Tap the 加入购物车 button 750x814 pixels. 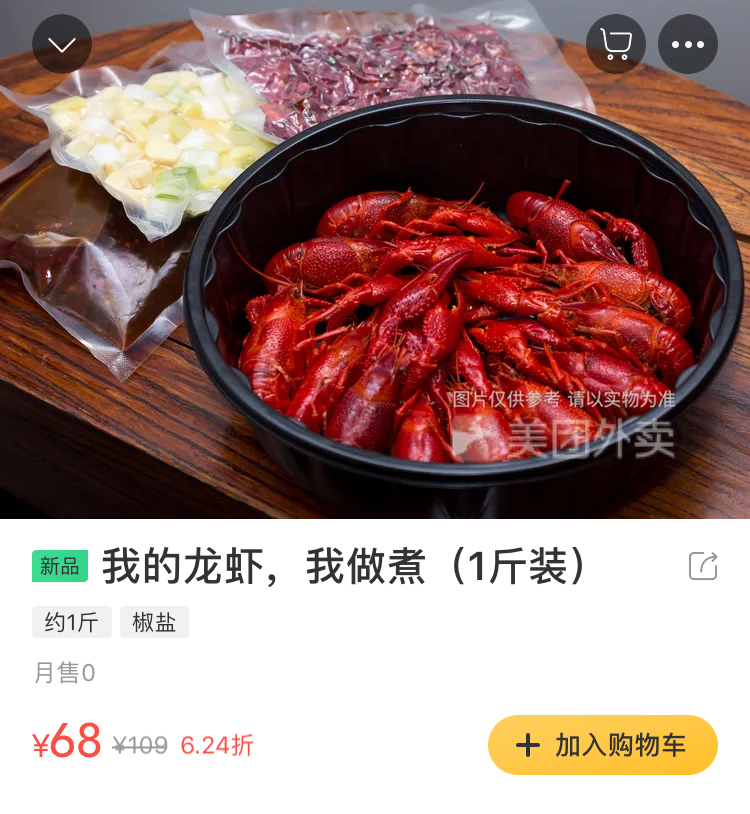[603, 745]
